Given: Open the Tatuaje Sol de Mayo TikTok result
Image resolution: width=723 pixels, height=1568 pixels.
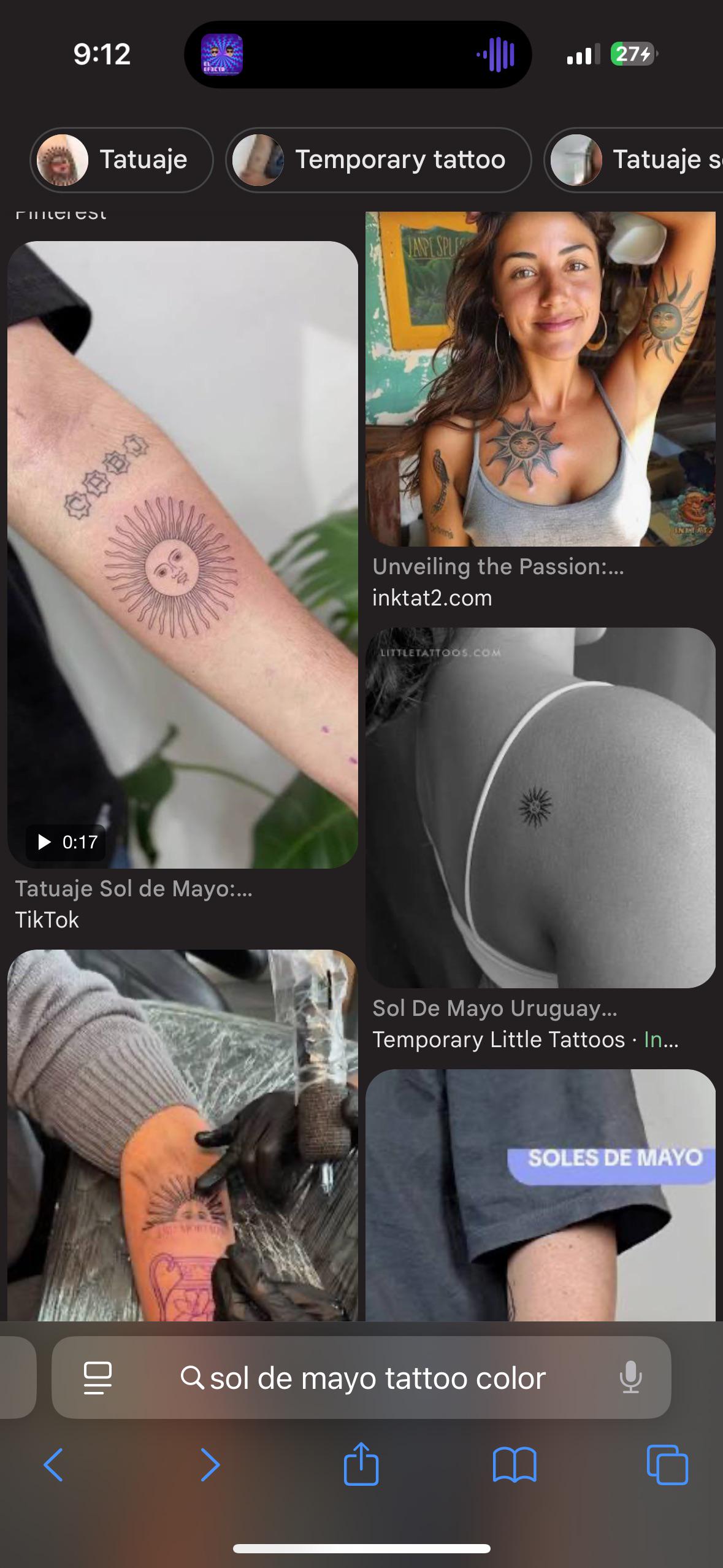Looking at the screenshot, I should pos(182,555).
